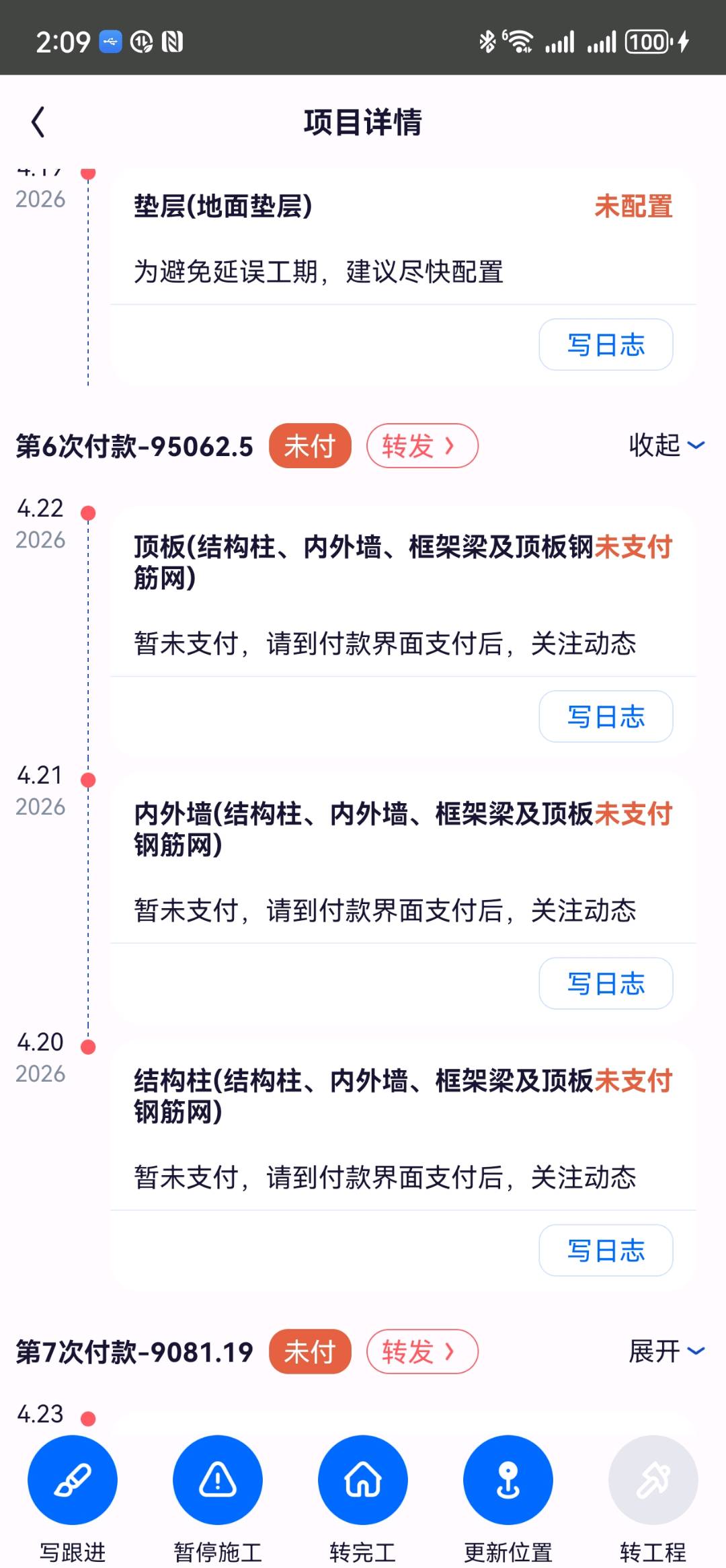Tap 写日志 for 垫层(地面垫层)
The image size is (726, 1568).
[606, 344]
